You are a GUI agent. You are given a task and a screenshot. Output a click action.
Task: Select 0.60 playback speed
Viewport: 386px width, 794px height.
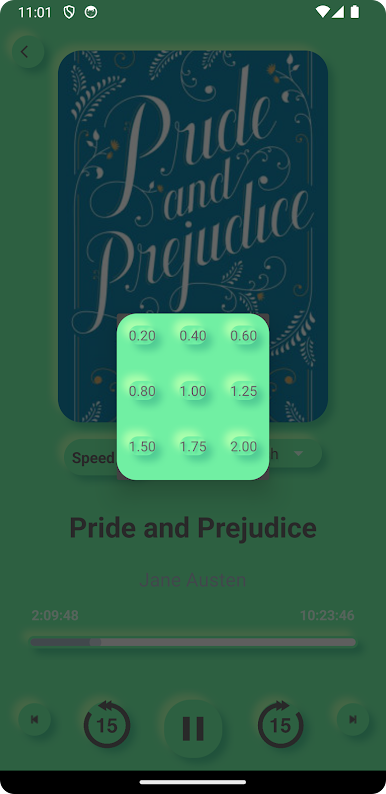point(244,336)
